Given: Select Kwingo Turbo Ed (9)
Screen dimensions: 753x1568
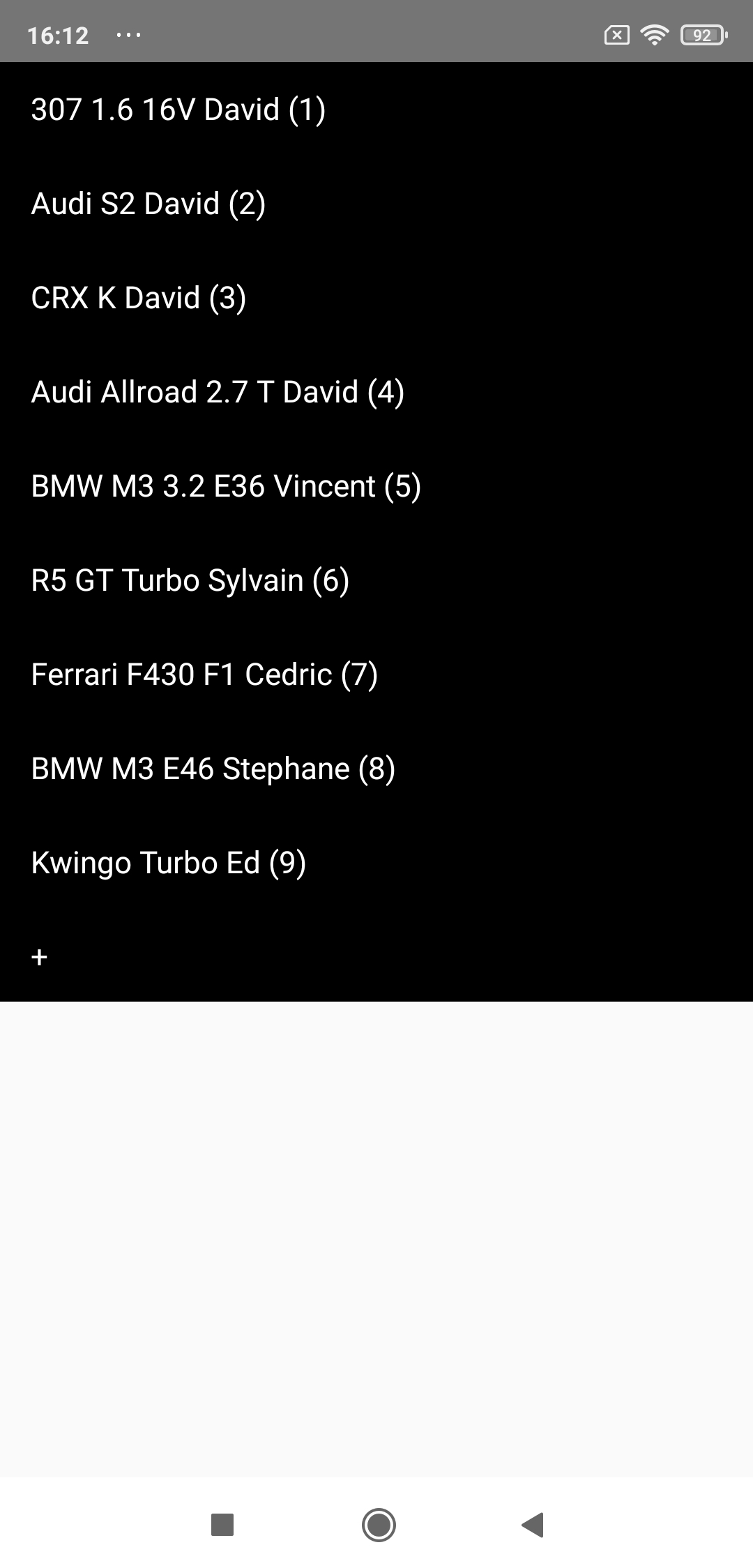Looking at the screenshot, I should point(169,863).
